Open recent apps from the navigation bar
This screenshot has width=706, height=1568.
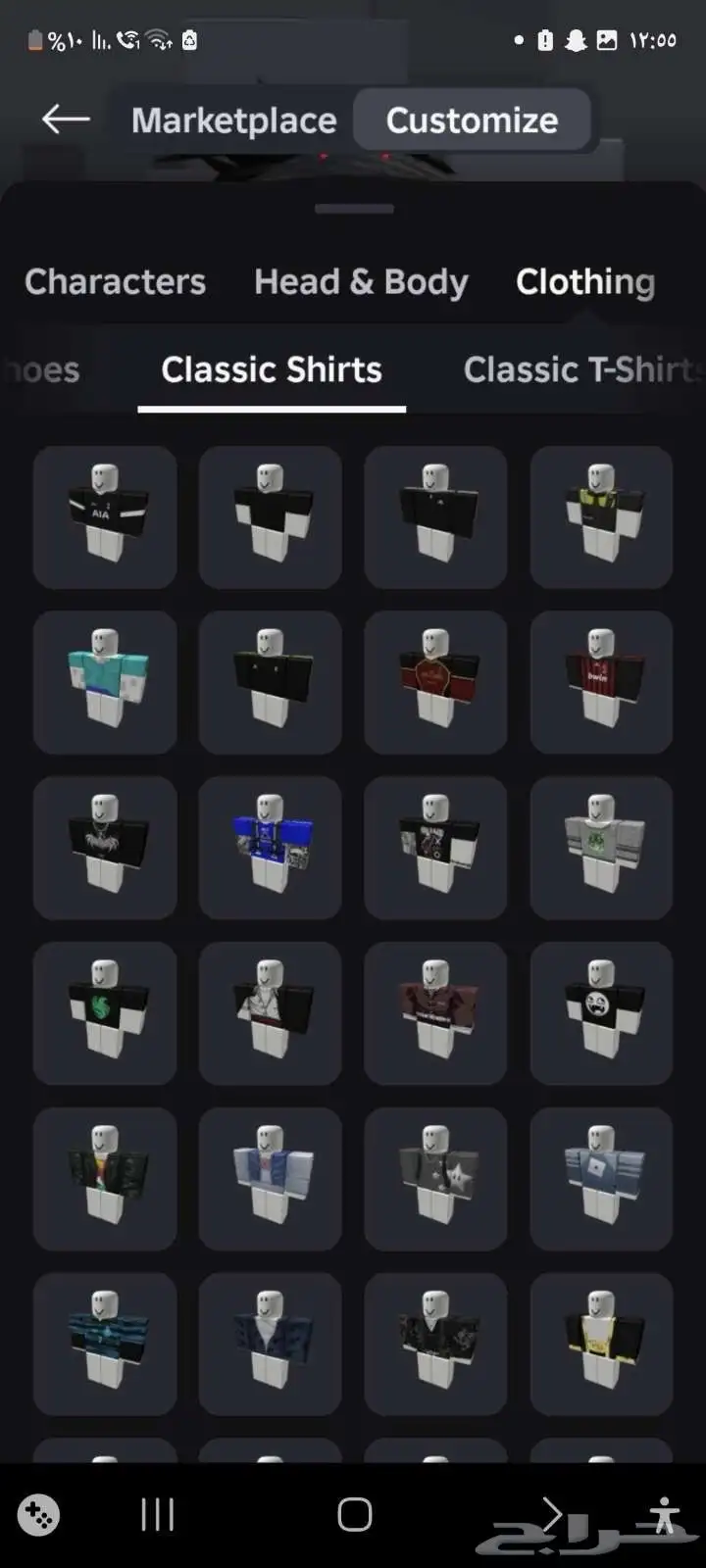pos(157,1514)
